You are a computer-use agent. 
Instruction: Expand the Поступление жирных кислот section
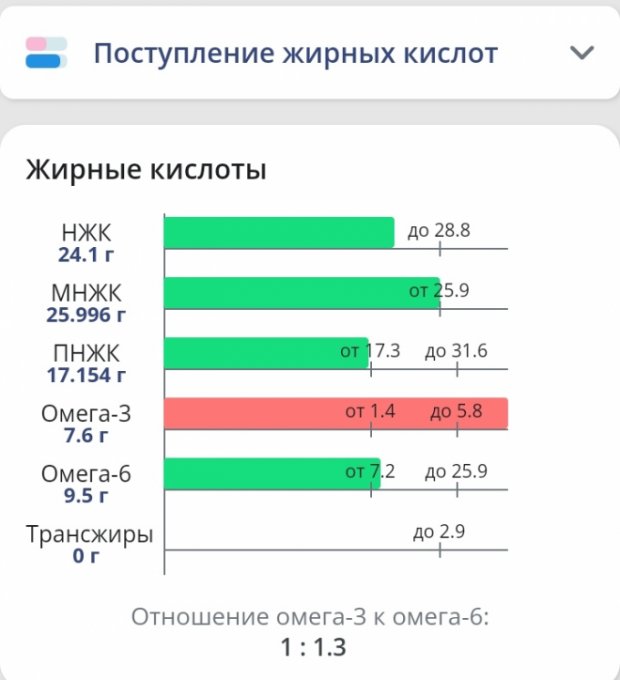pyautogui.click(x=581, y=53)
